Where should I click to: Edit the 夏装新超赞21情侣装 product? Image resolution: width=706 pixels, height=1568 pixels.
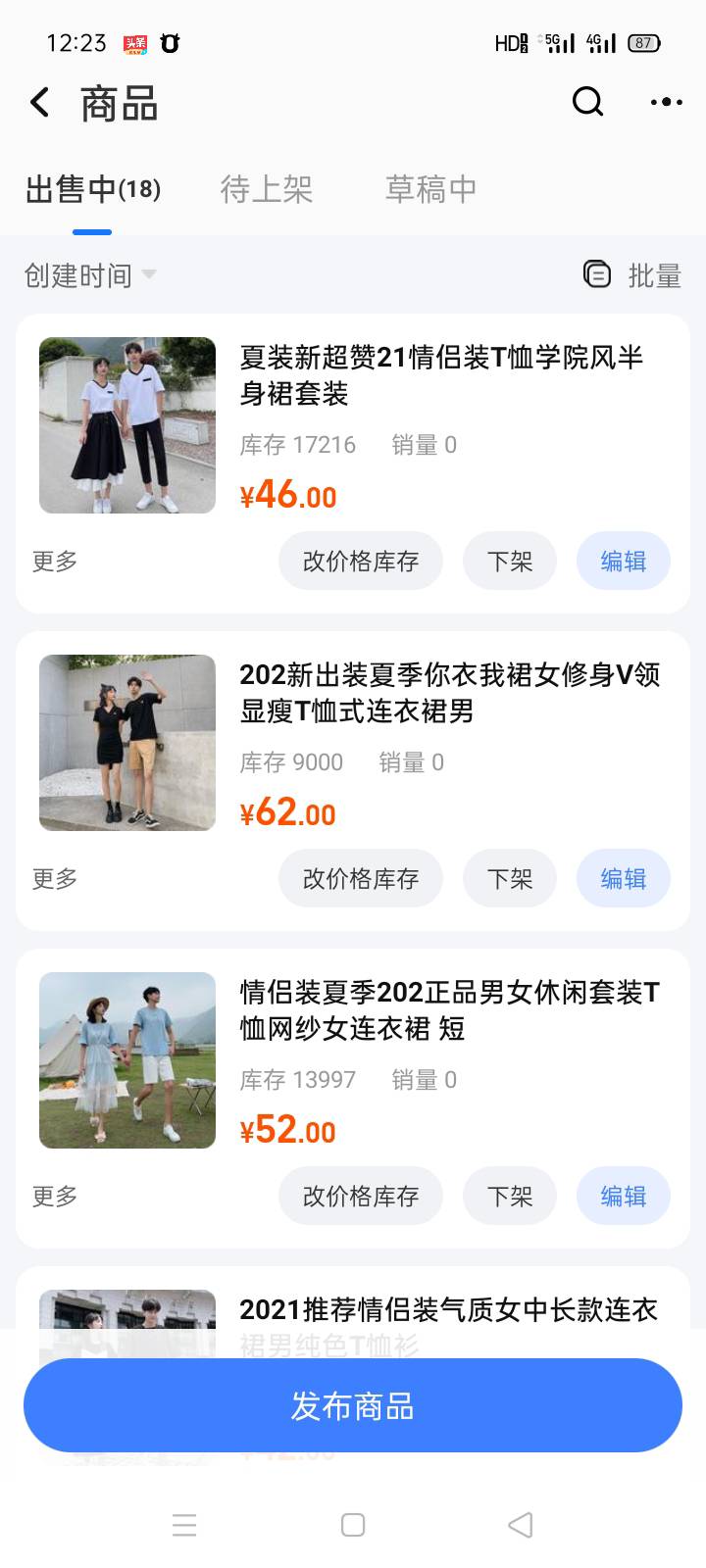(x=623, y=562)
